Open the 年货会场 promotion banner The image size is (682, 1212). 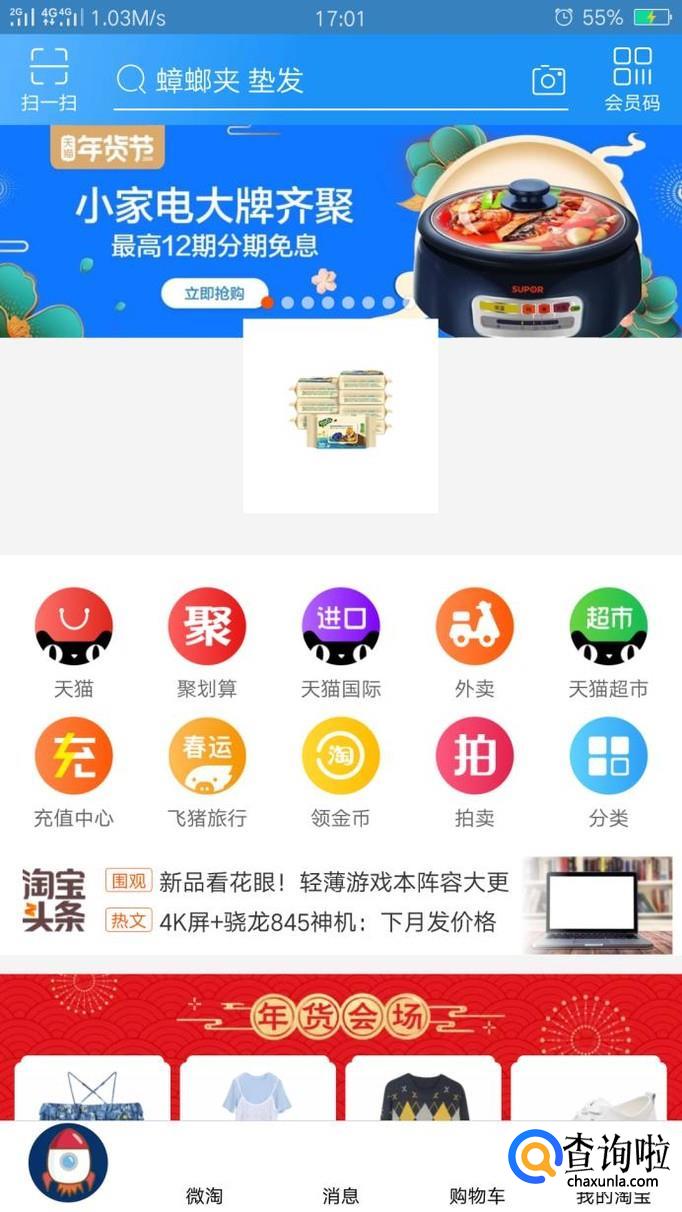click(x=340, y=1017)
